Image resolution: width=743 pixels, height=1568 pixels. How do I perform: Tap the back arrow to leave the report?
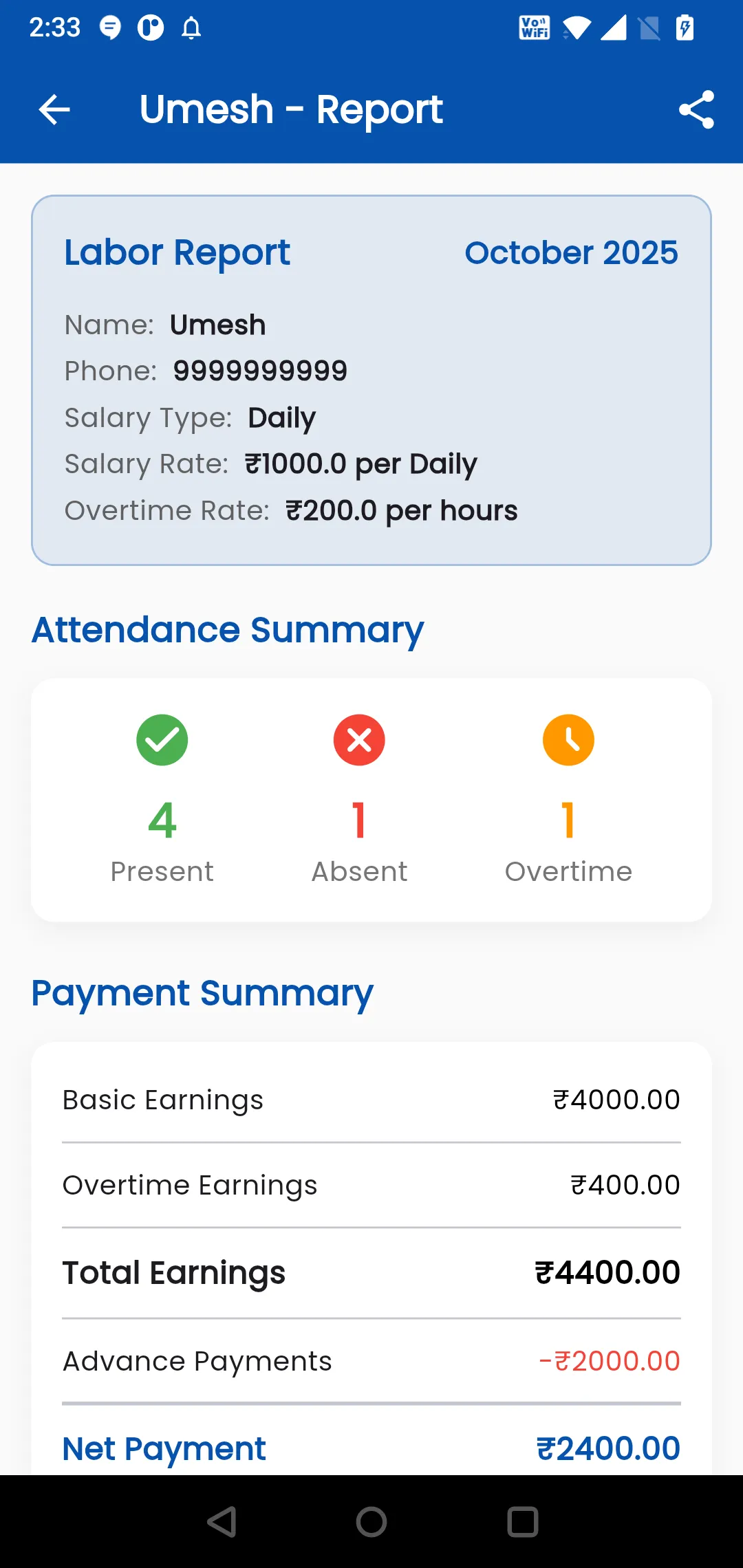coord(54,109)
